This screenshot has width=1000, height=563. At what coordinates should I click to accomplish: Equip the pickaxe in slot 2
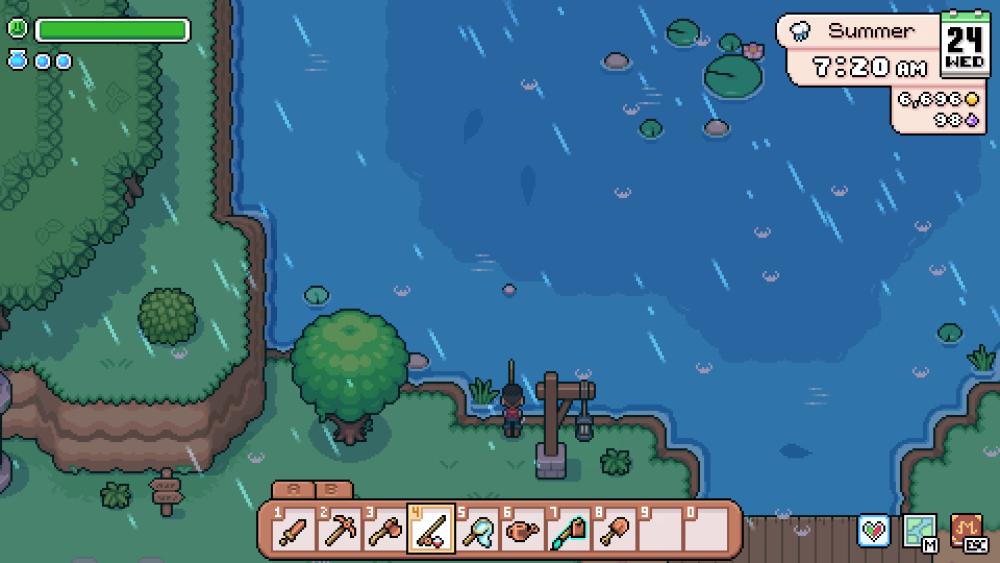(340, 529)
